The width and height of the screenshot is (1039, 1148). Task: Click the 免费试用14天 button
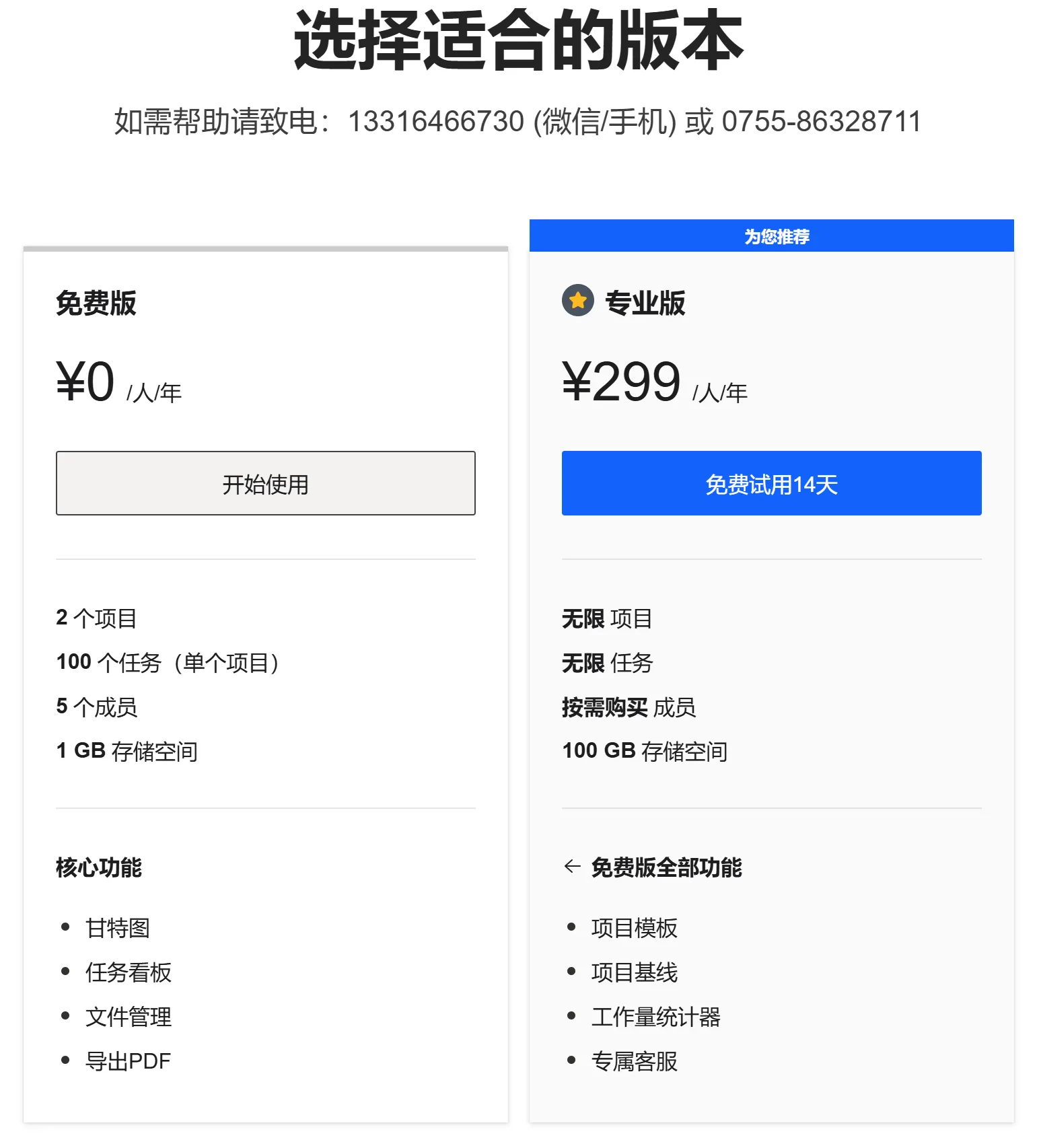point(771,483)
